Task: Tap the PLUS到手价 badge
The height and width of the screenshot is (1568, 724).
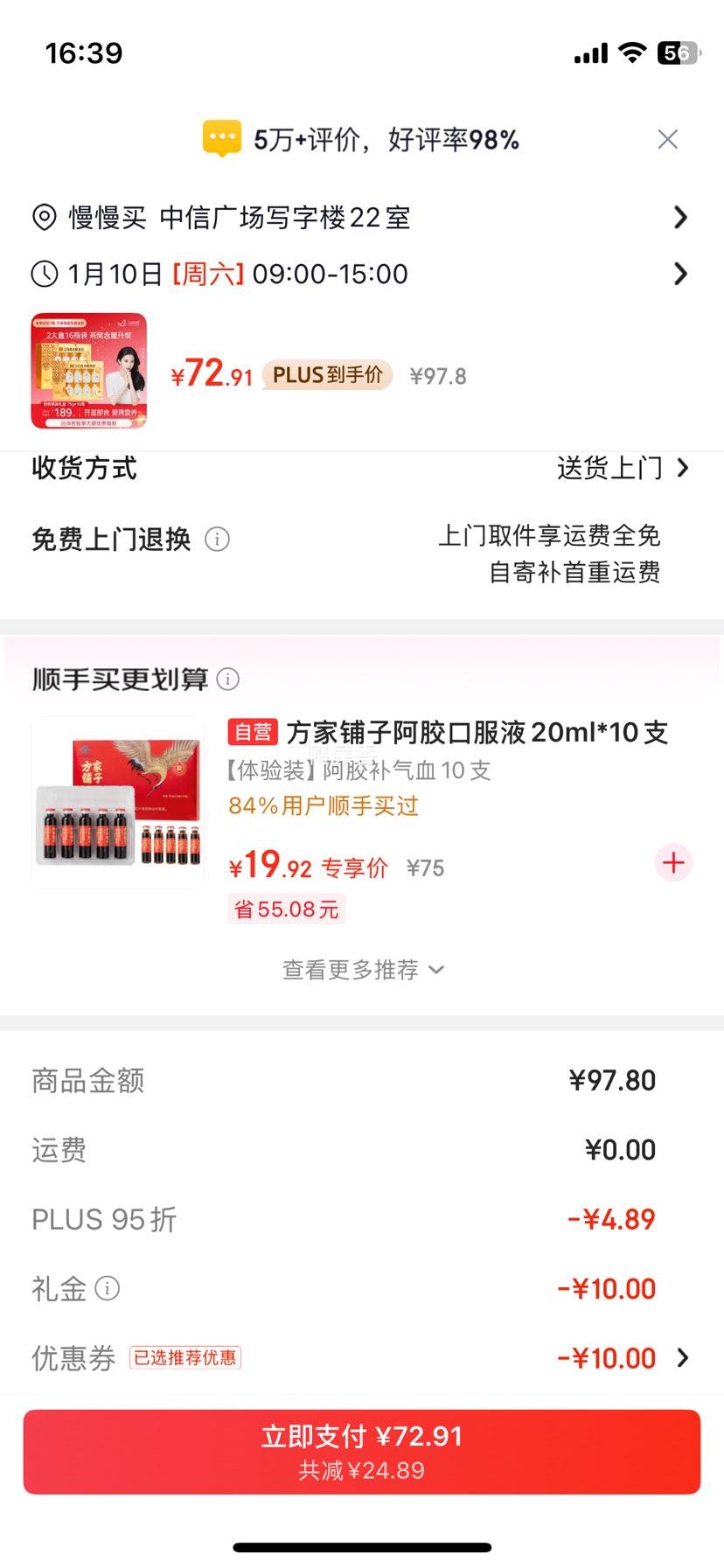Action: coord(326,375)
